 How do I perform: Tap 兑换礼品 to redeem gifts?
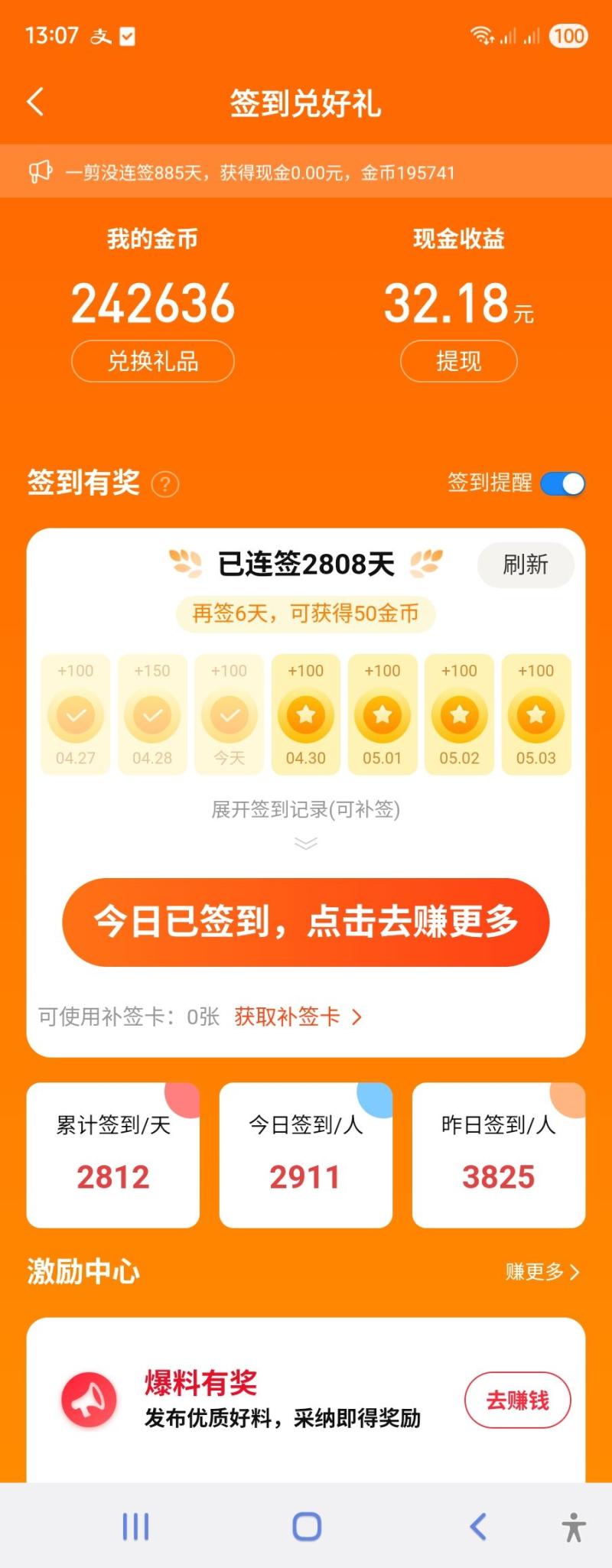pyautogui.click(x=152, y=361)
